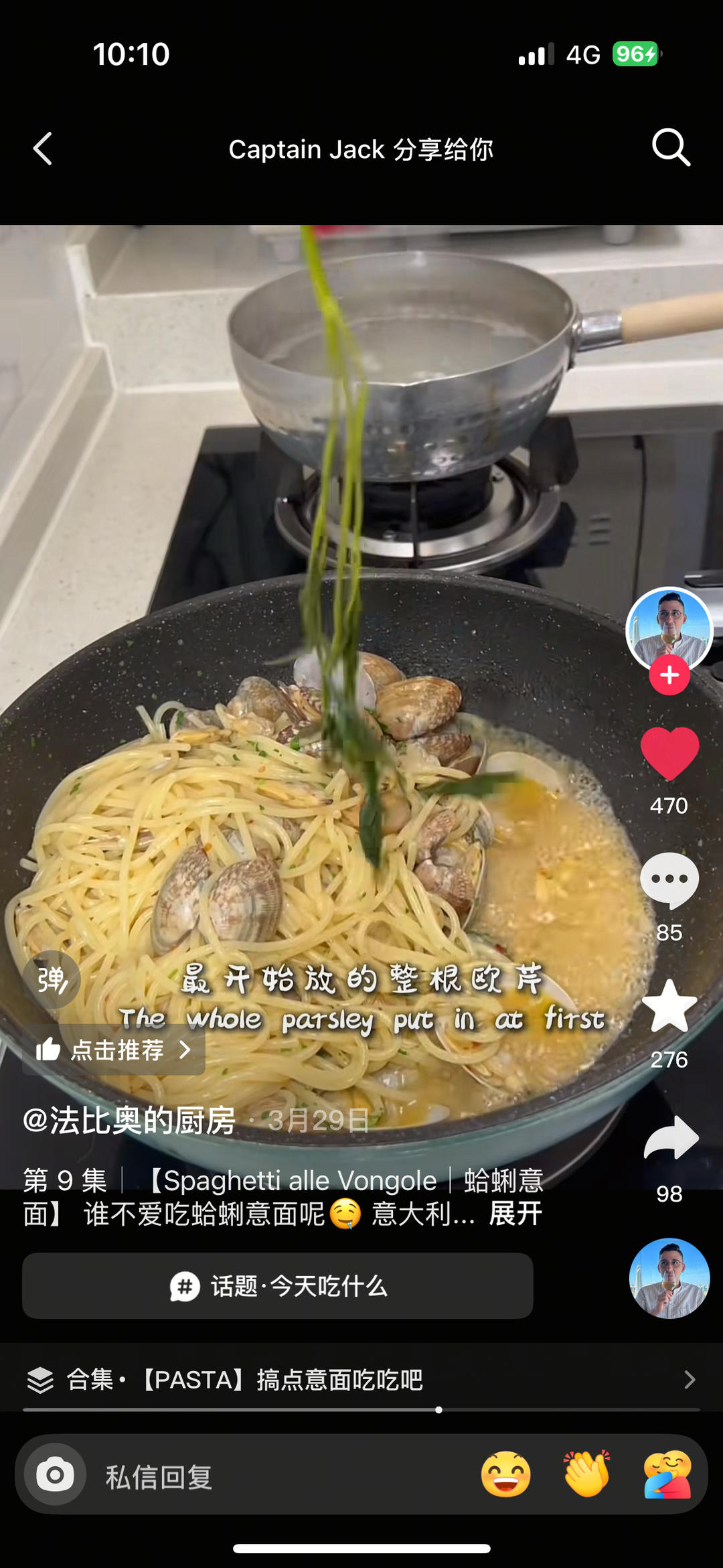Tap the 私信回复 message field

[x=268, y=1476]
